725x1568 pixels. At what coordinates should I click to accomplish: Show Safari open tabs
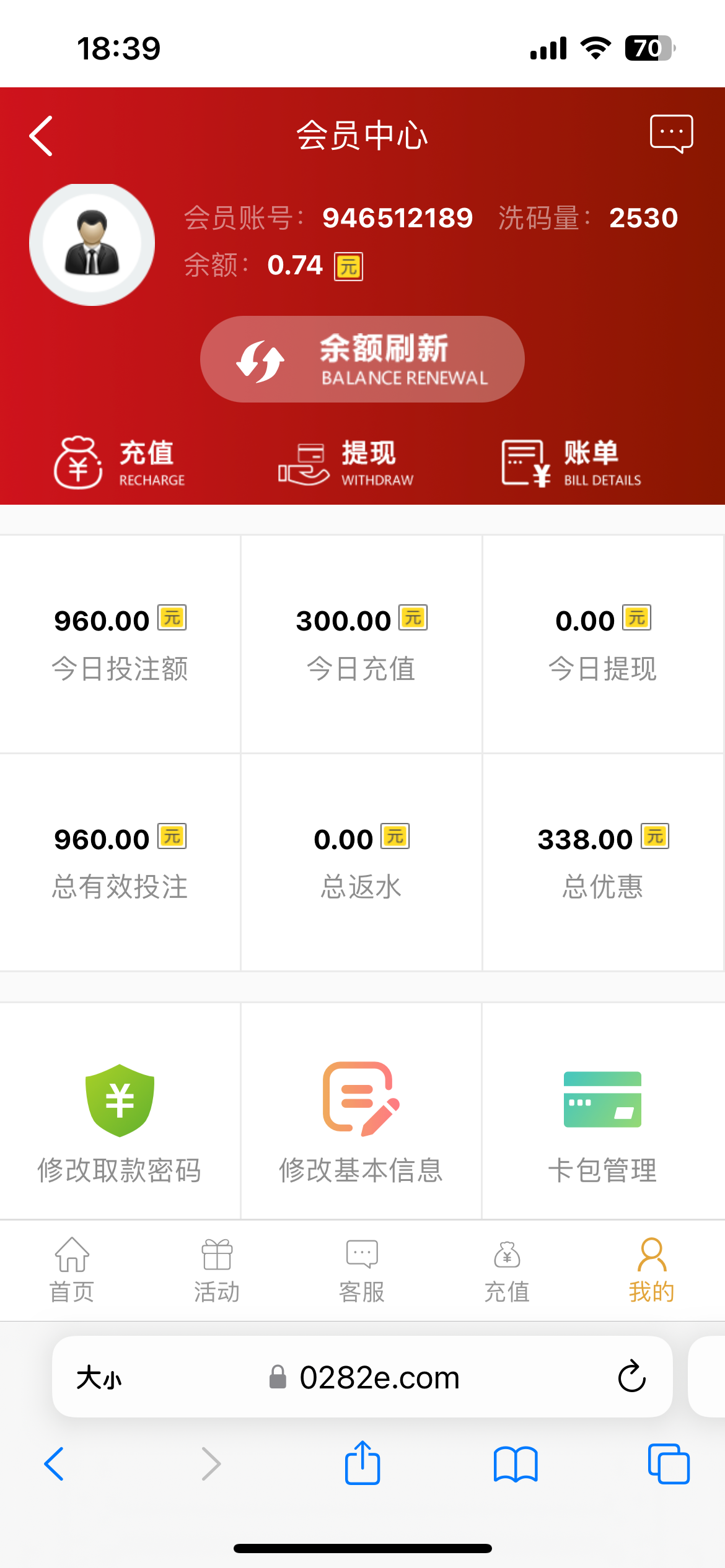[x=669, y=1464]
